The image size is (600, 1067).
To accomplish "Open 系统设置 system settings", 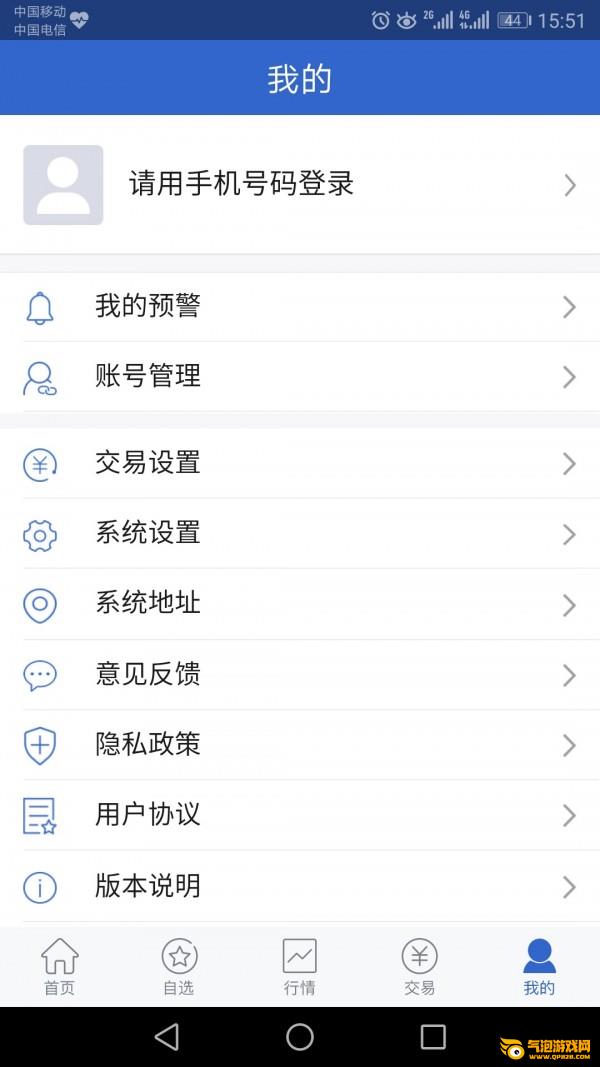I will (300, 534).
